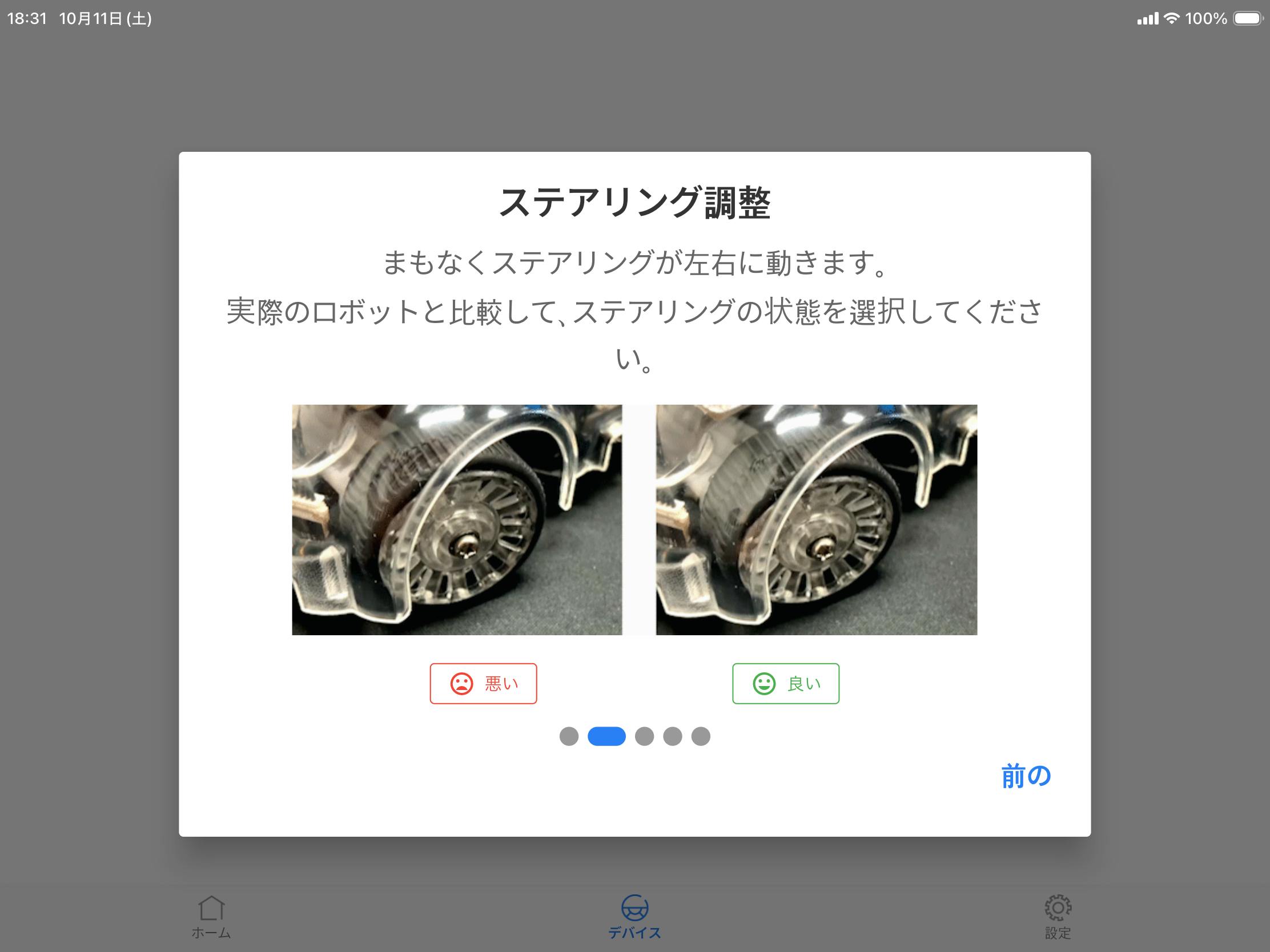Go back with the 前の link
Viewport: 1270px width, 952px height.
click(x=1026, y=776)
